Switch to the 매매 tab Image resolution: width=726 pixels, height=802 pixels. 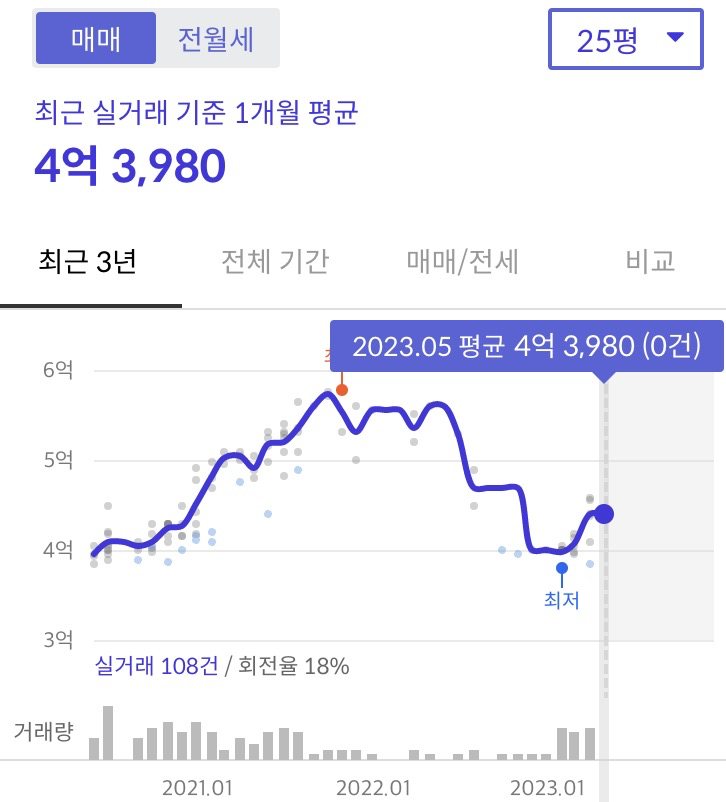click(x=95, y=38)
